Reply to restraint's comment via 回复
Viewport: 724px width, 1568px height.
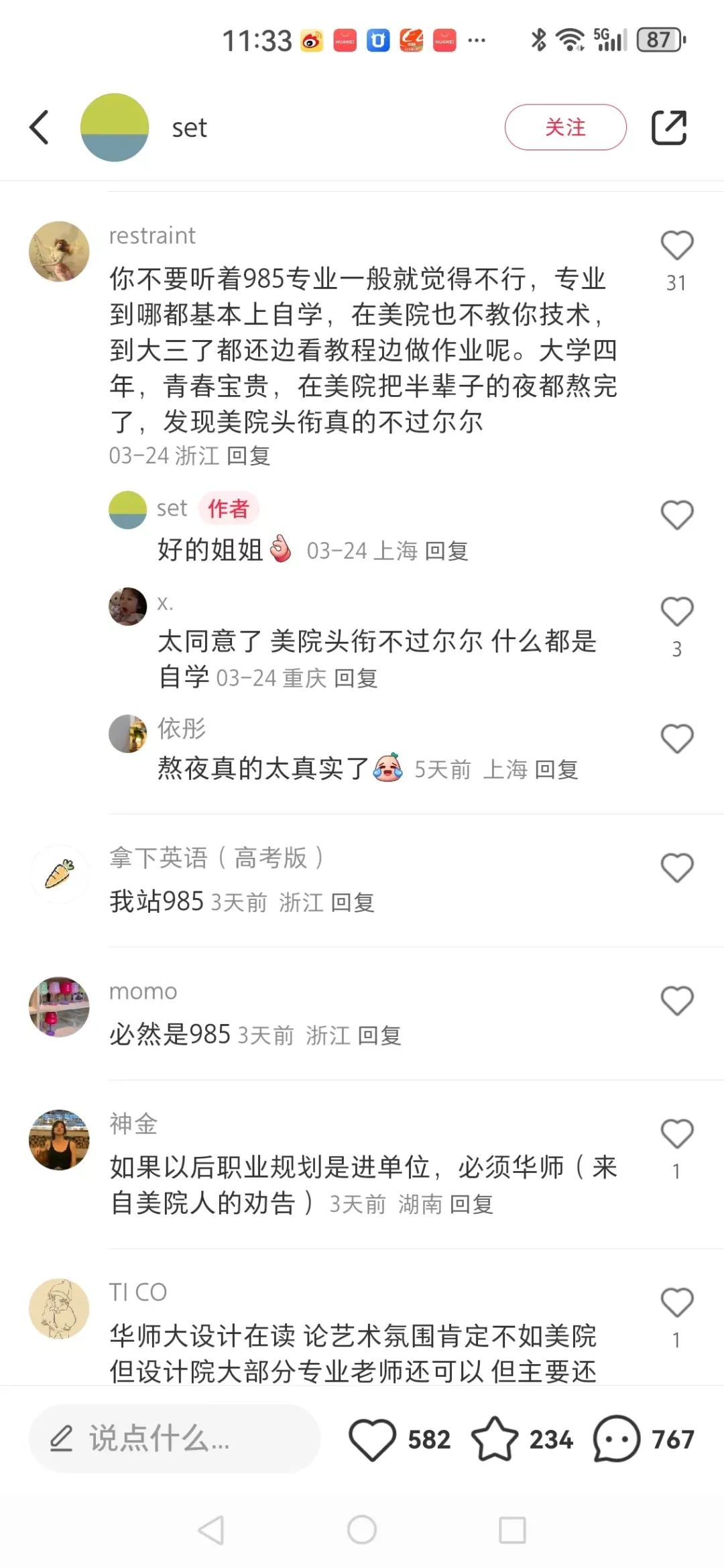click(x=249, y=456)
